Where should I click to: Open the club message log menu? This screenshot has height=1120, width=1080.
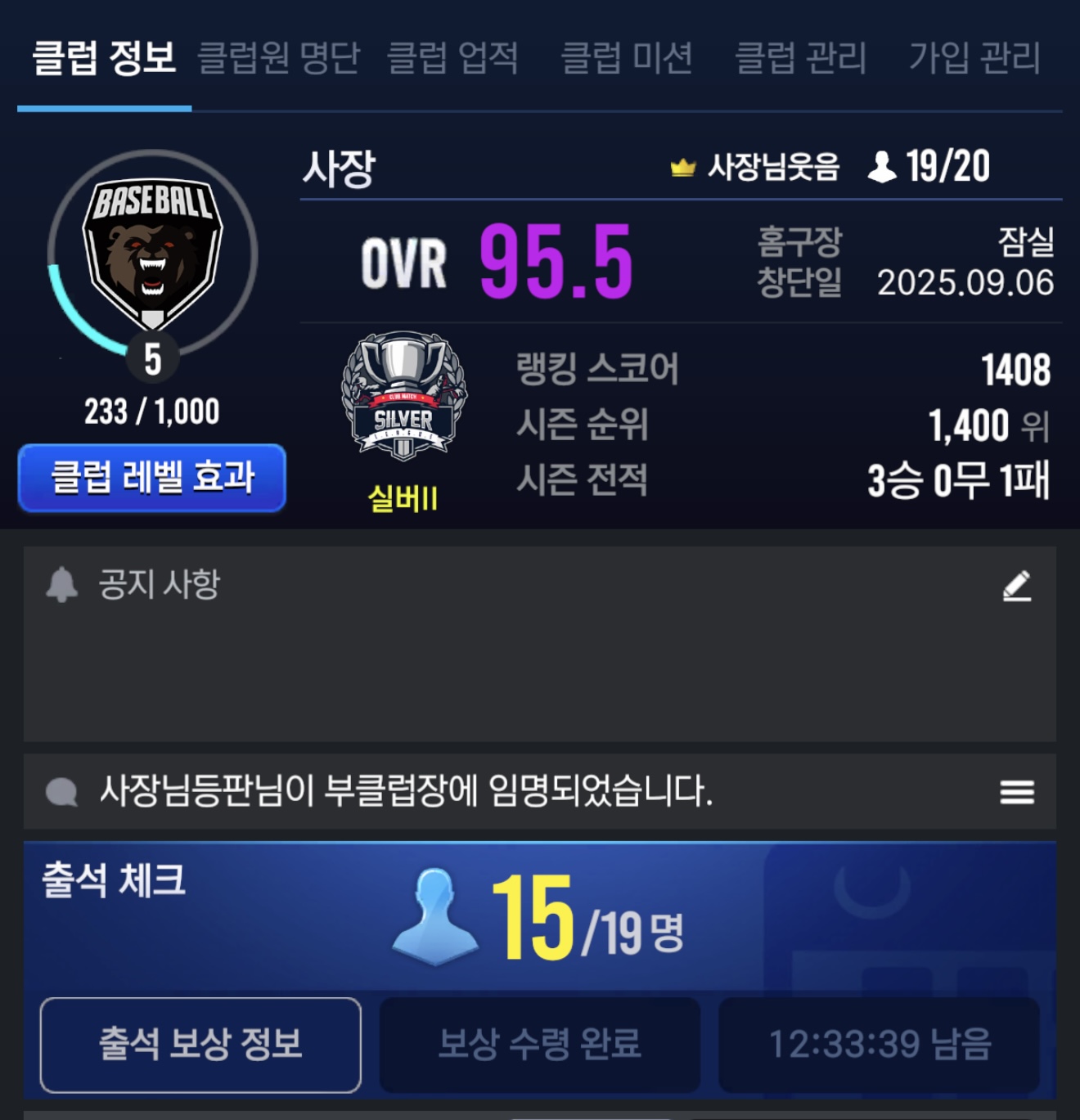click(x=1017, y=791)
